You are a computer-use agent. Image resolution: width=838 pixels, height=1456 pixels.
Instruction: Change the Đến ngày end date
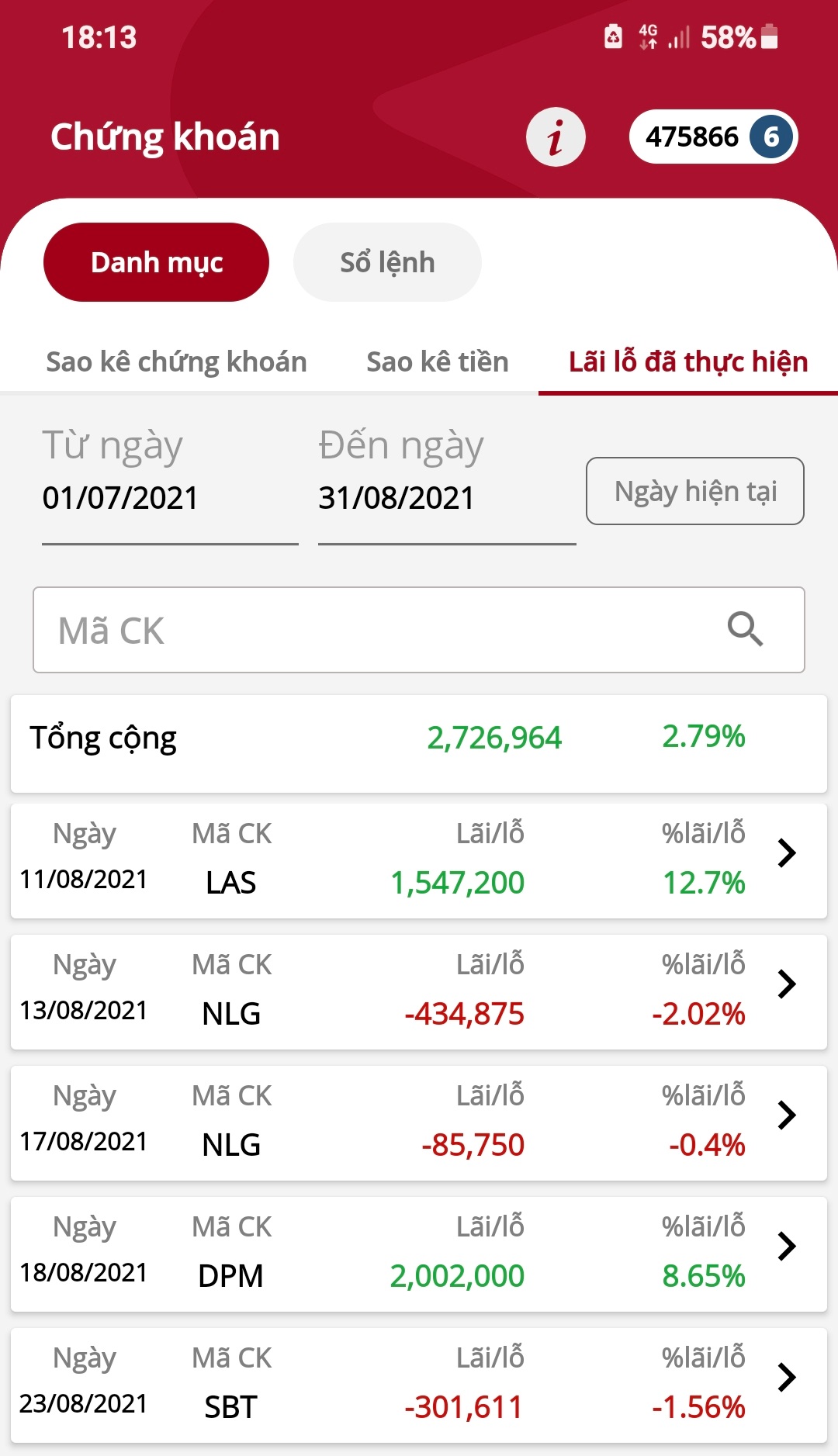[446, 498]
